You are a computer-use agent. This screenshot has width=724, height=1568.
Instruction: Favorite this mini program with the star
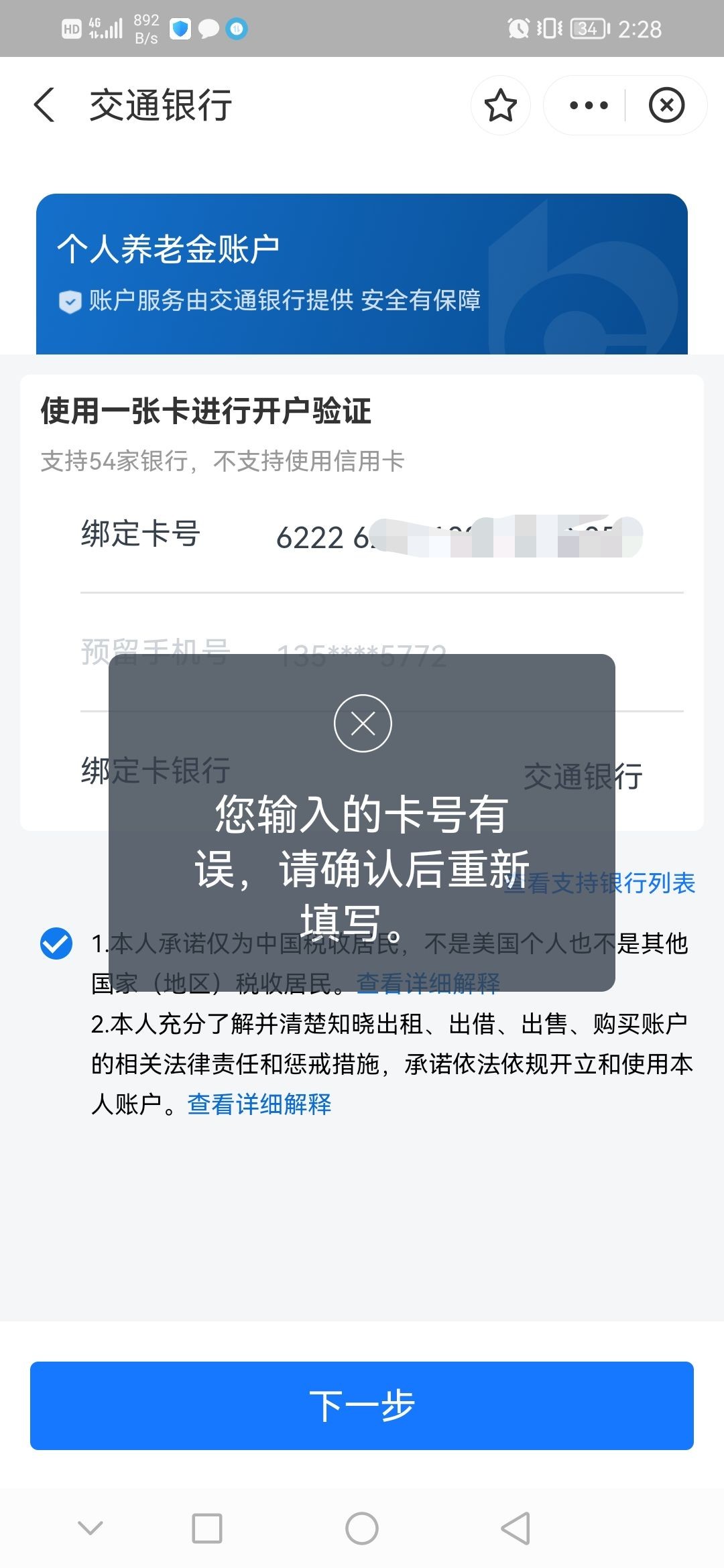[500, 105]
